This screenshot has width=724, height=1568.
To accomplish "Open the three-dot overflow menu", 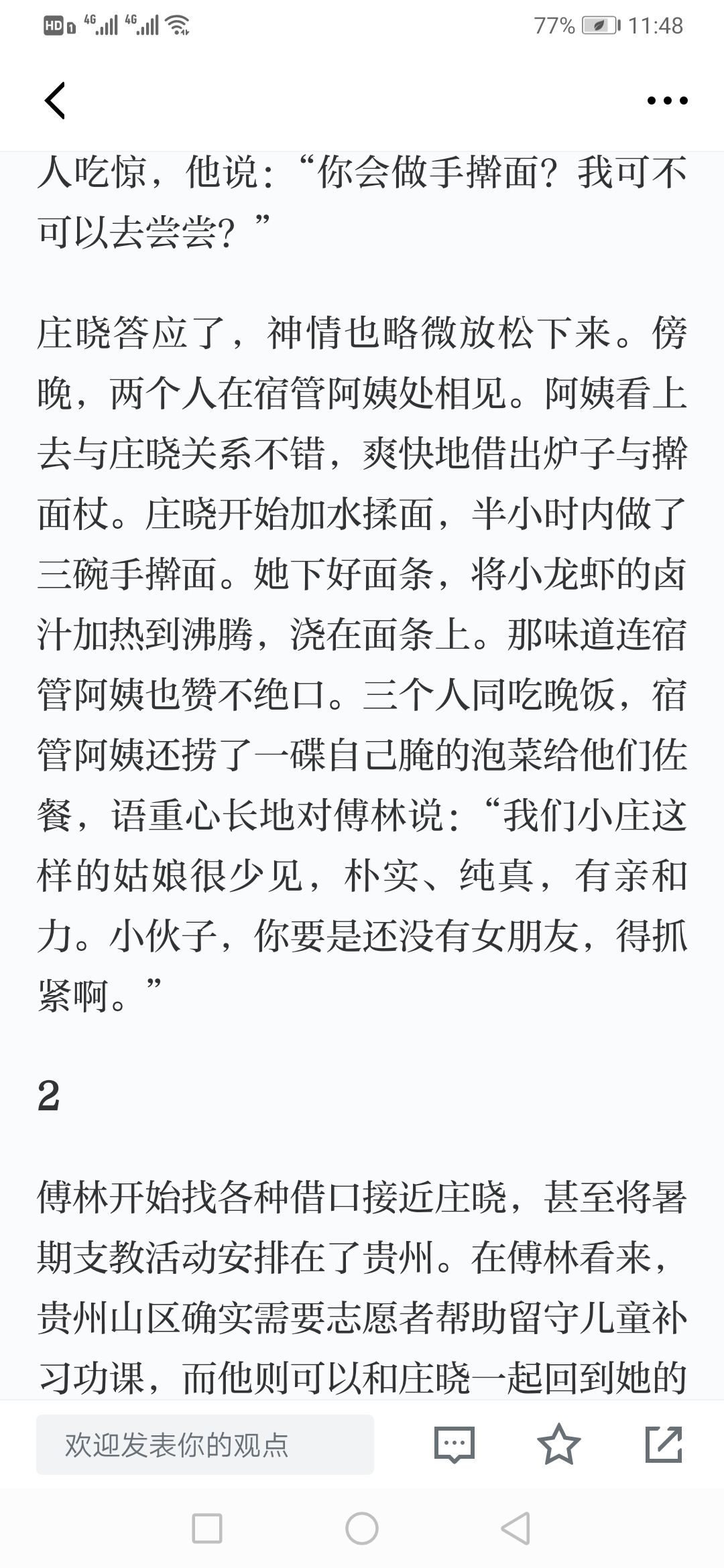I will point(667,101).
